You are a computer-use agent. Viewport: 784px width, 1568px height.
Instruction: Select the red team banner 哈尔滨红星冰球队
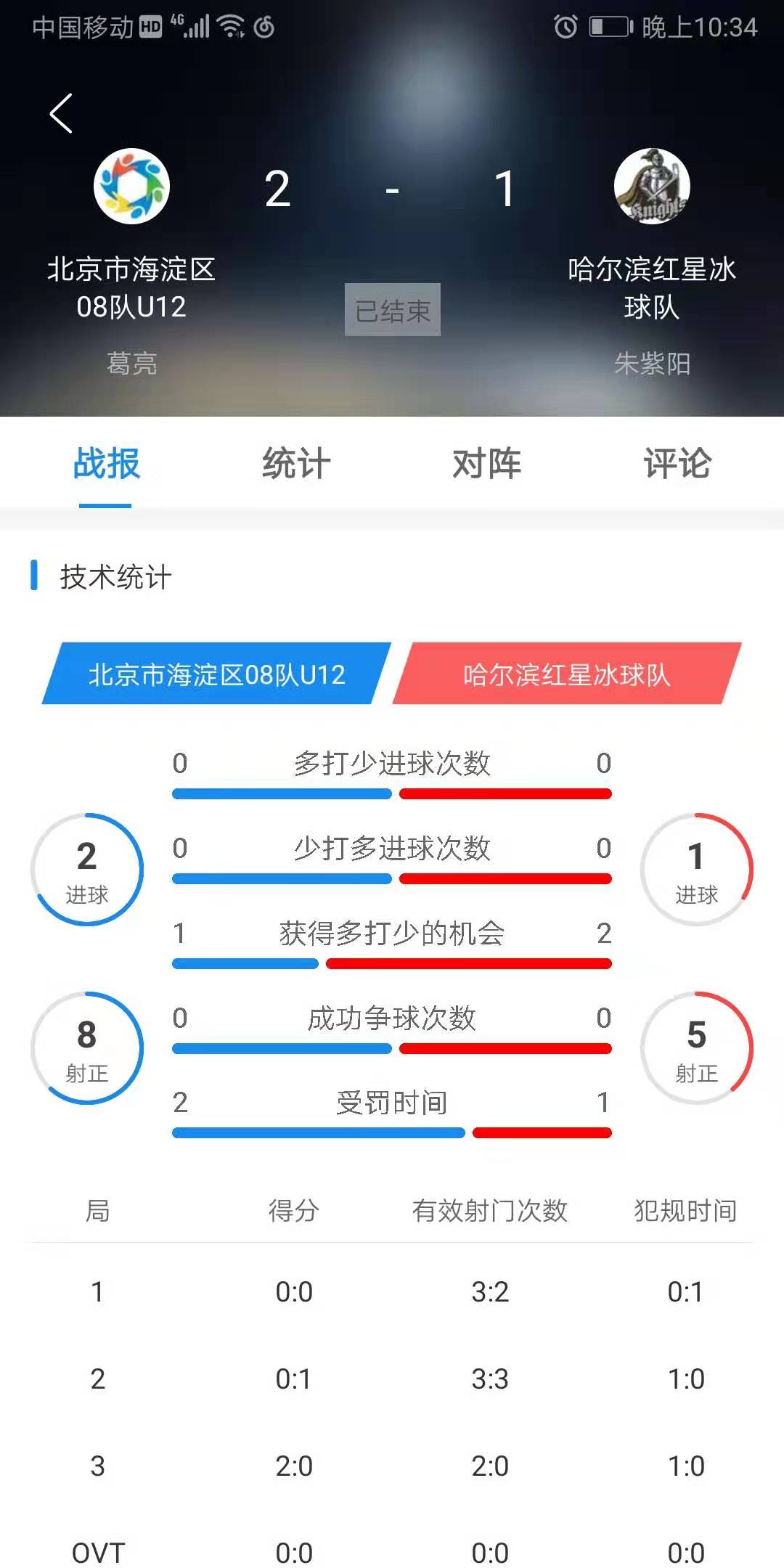(x=565, y=674)
